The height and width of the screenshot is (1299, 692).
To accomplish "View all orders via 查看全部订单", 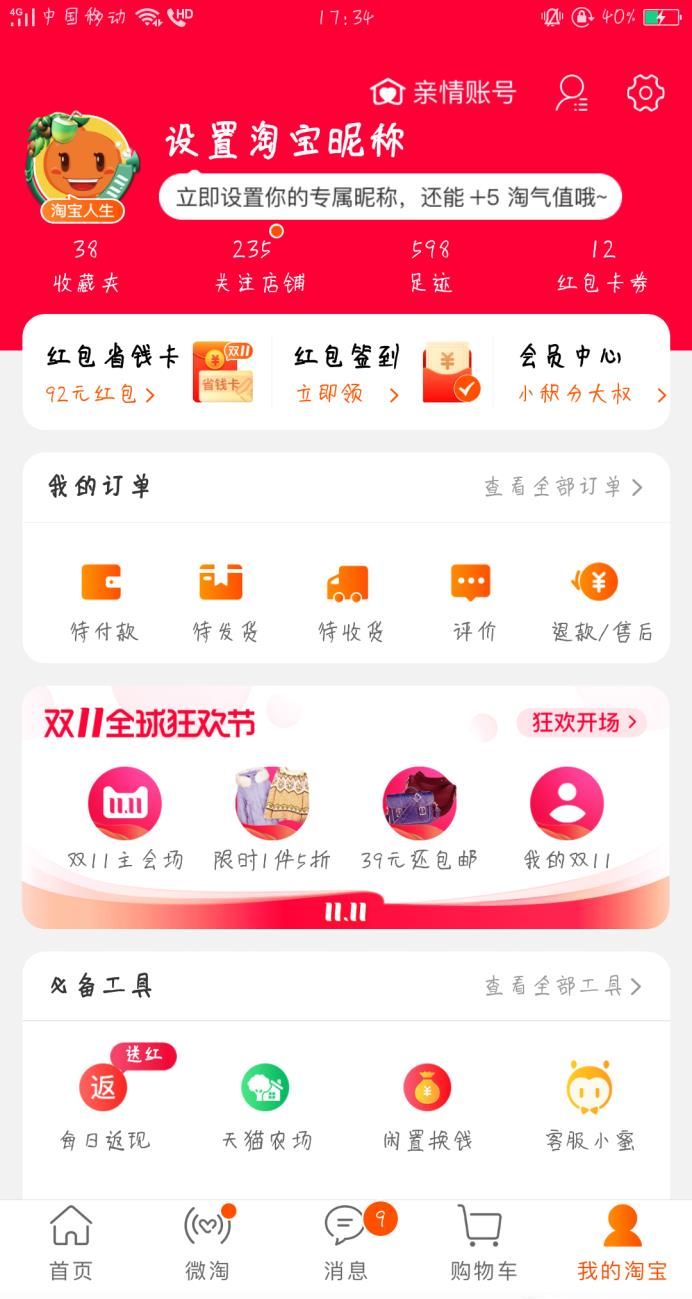I will pyautogui.click(x=563, y=487).
